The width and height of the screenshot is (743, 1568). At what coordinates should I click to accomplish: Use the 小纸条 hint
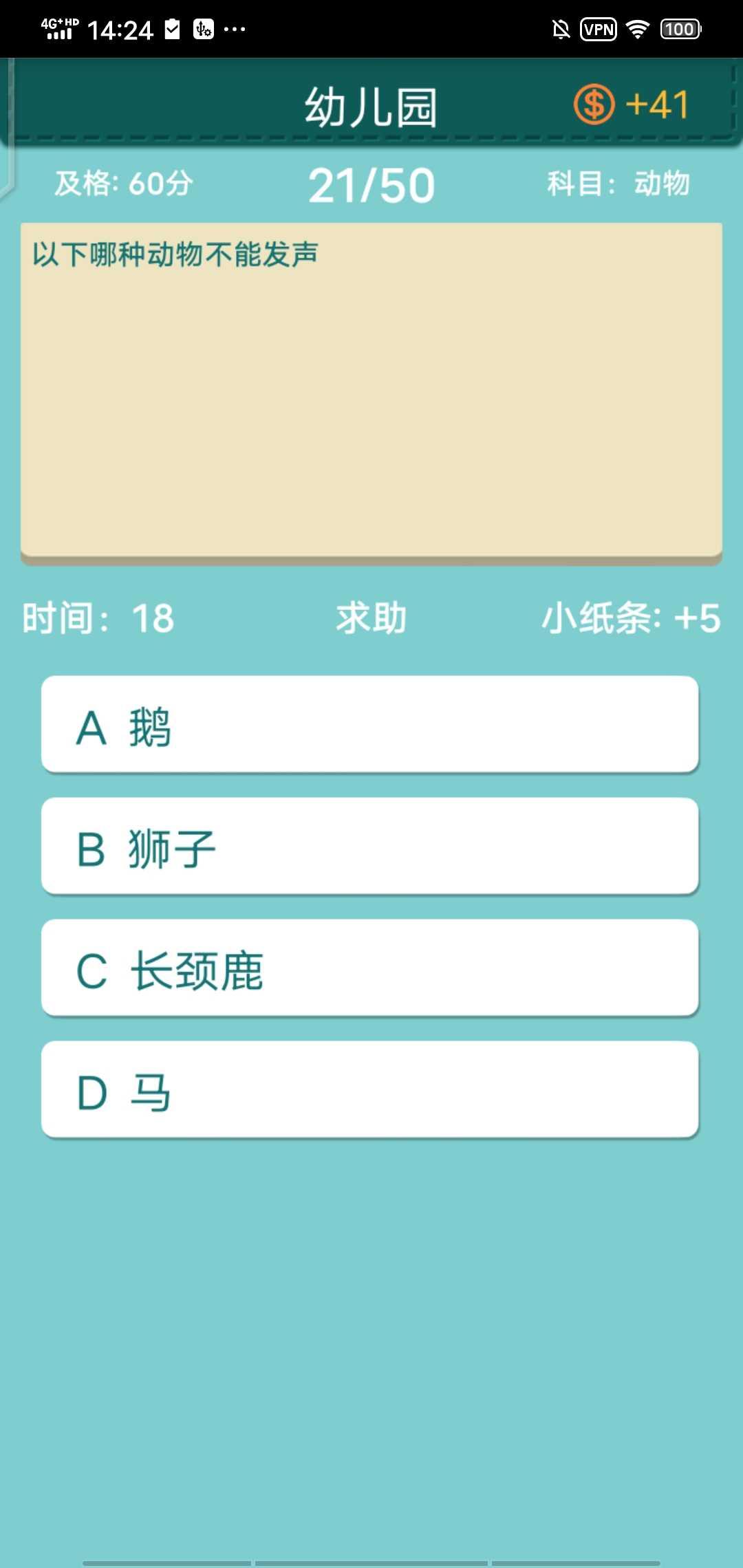click(x=630, y=618)
